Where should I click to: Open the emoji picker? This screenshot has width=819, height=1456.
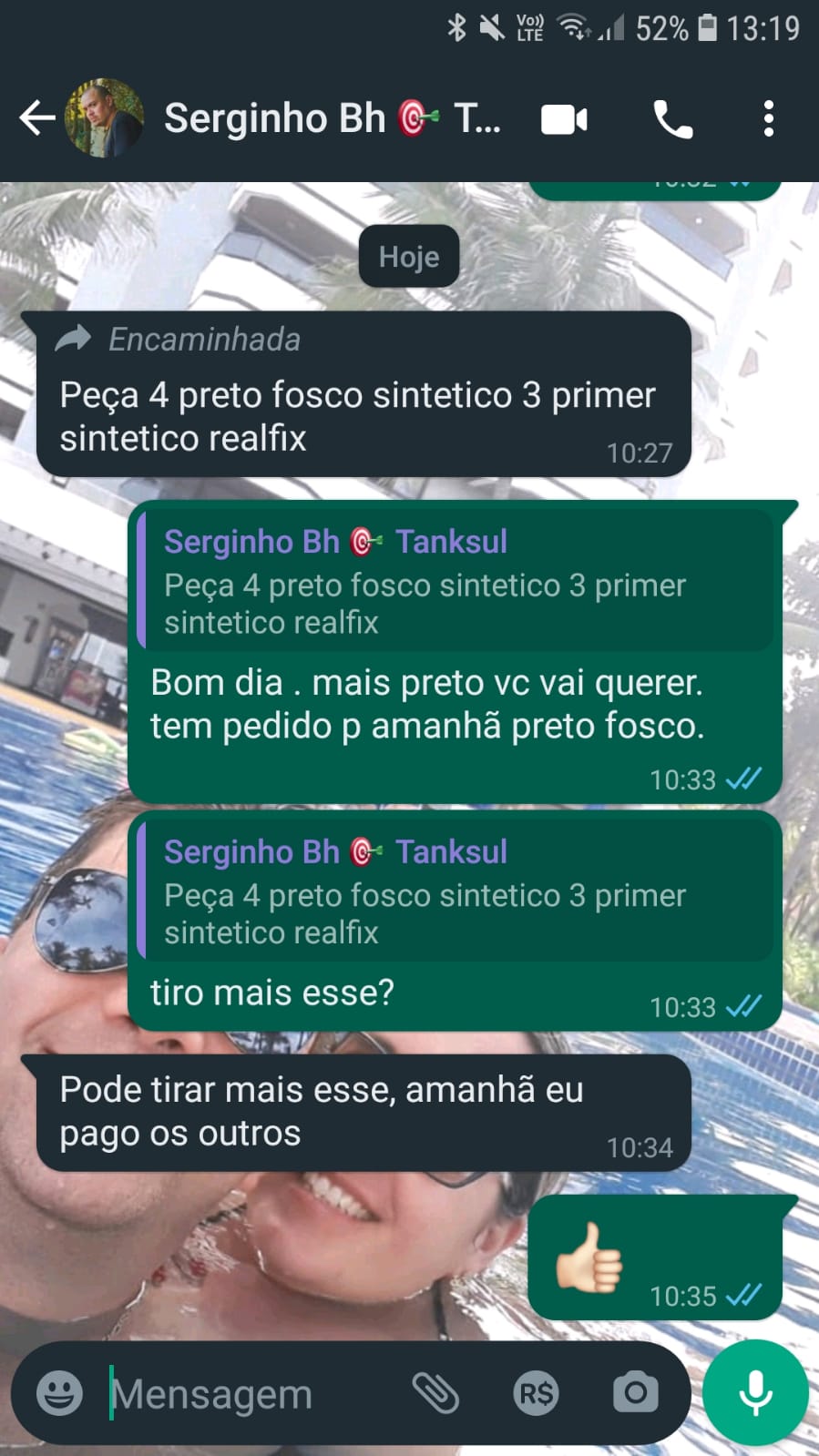59,1392
